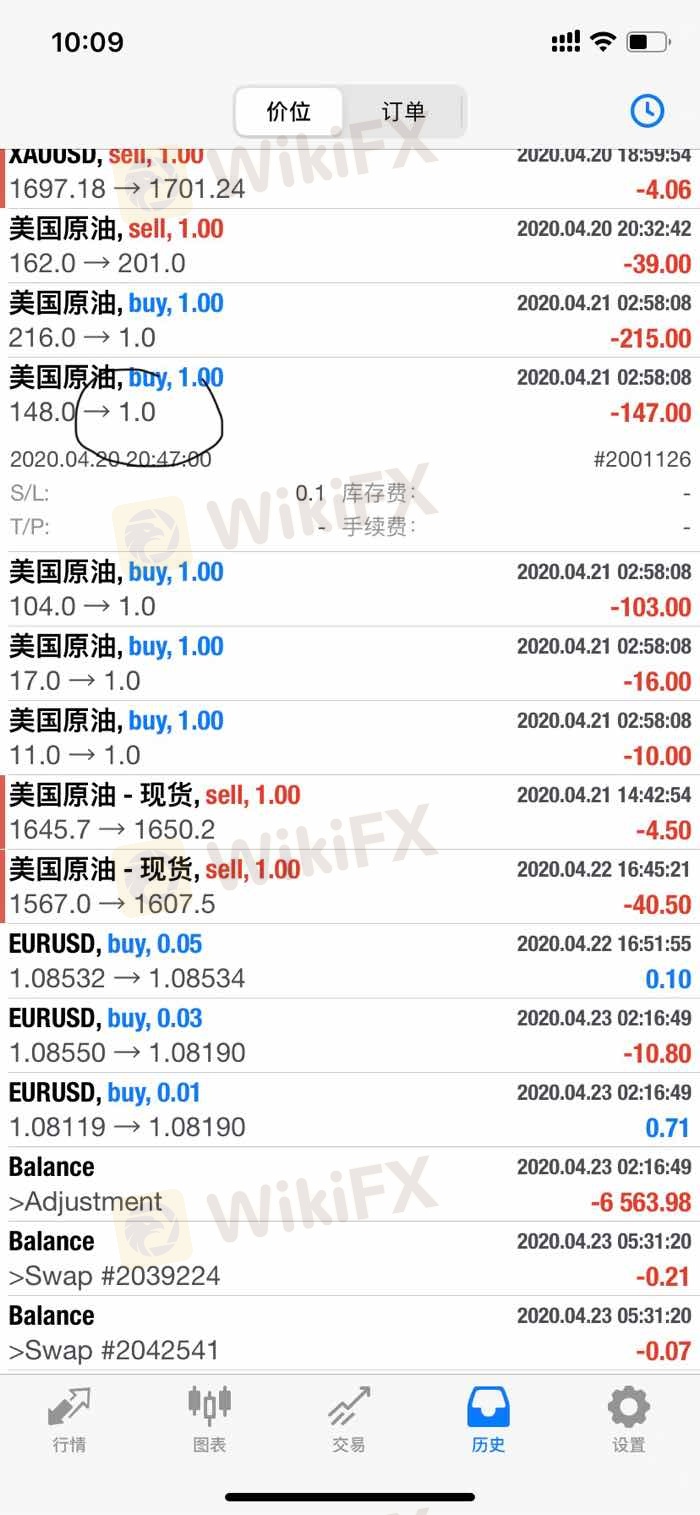Open the 图表 tab
Image resolution: width=700 pixels, height=1515 pixels.
209,1419
